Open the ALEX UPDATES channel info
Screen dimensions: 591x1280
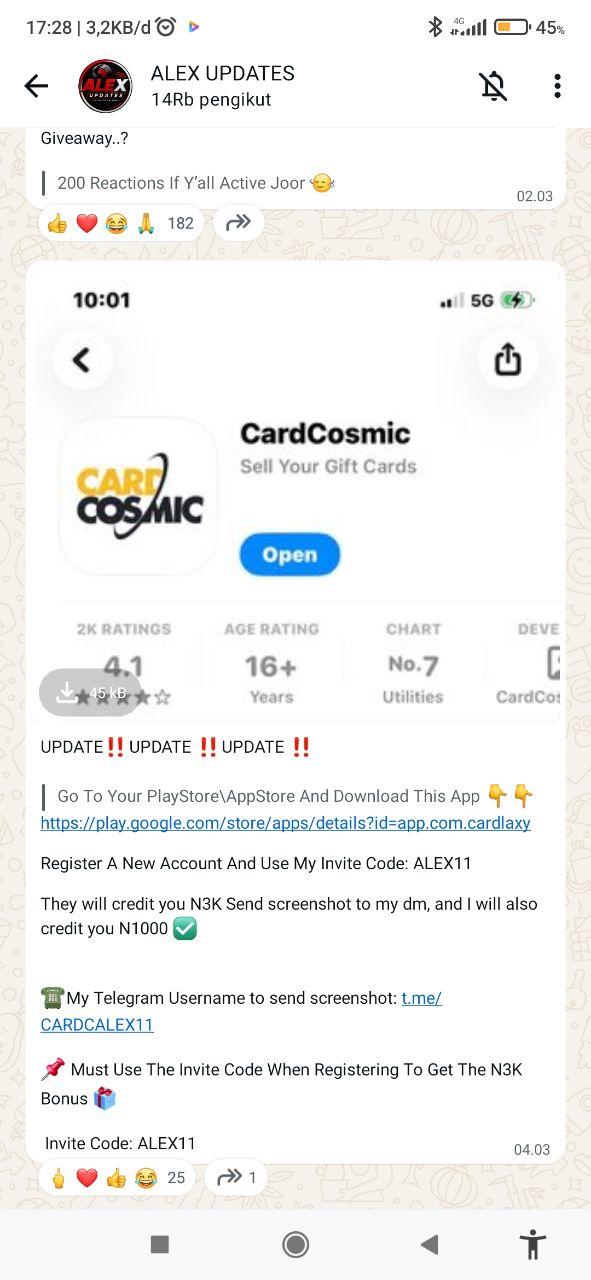tap(222, 86)
